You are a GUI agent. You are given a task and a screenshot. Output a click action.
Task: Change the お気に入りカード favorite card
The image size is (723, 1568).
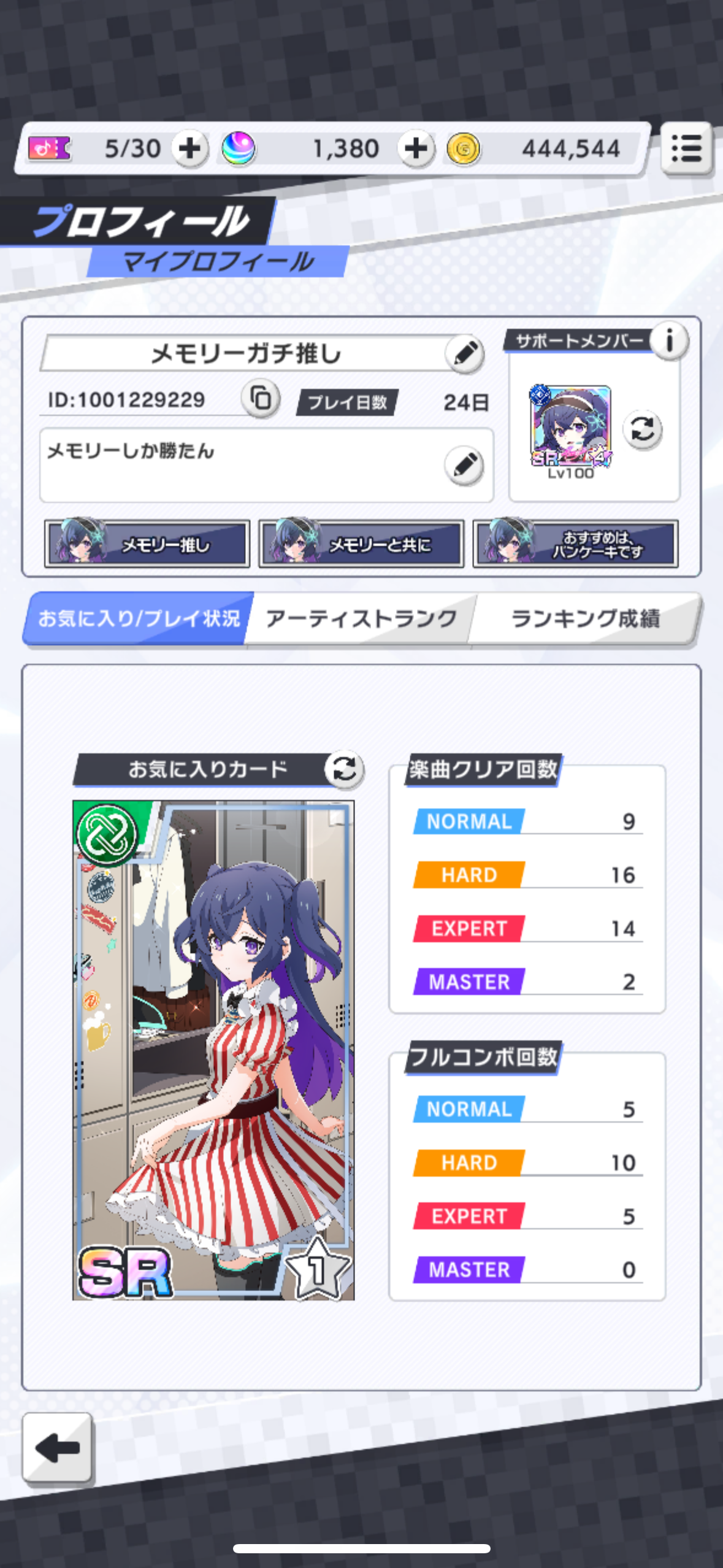click(x=344, y=769)
